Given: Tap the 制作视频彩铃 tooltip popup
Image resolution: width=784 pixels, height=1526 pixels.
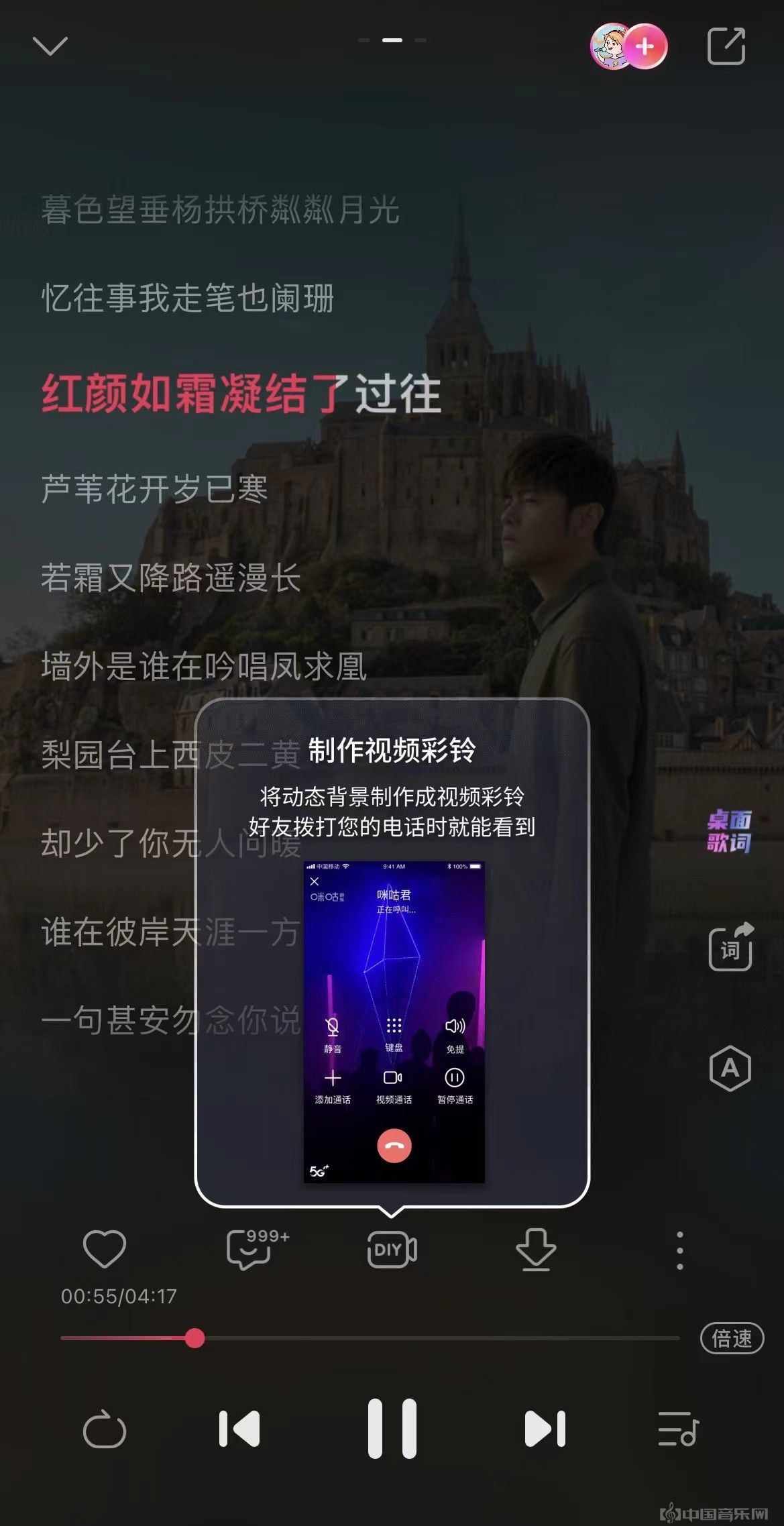Looking at the screenshot, I should (392, 953).
